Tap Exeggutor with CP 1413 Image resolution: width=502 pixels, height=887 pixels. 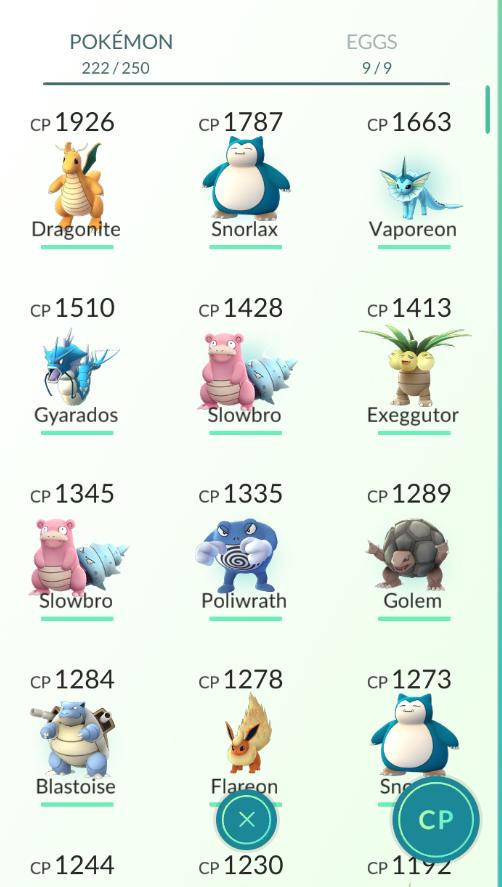coord(413,365)
